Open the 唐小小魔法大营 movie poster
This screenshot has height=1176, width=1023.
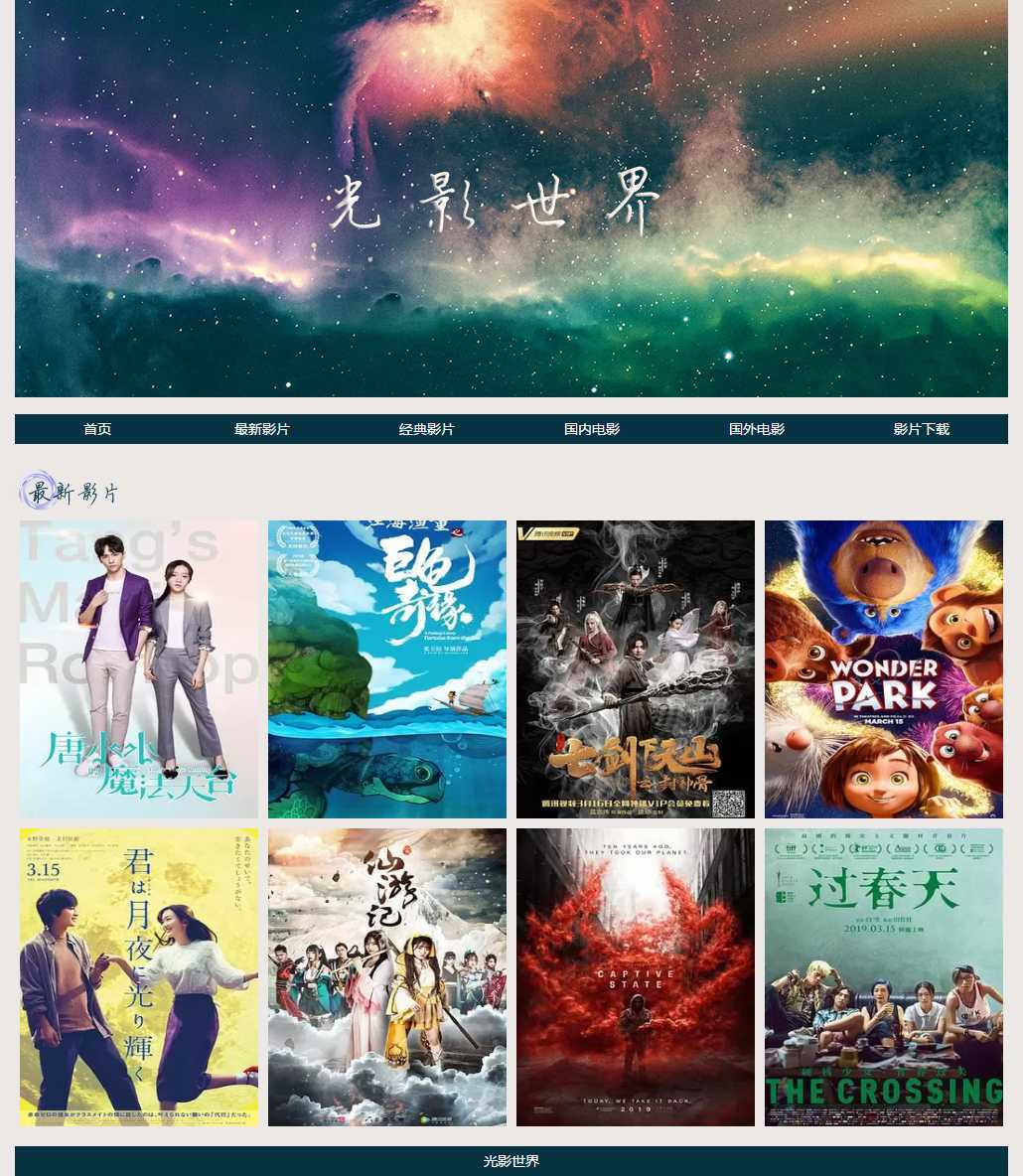click(139, 669)
